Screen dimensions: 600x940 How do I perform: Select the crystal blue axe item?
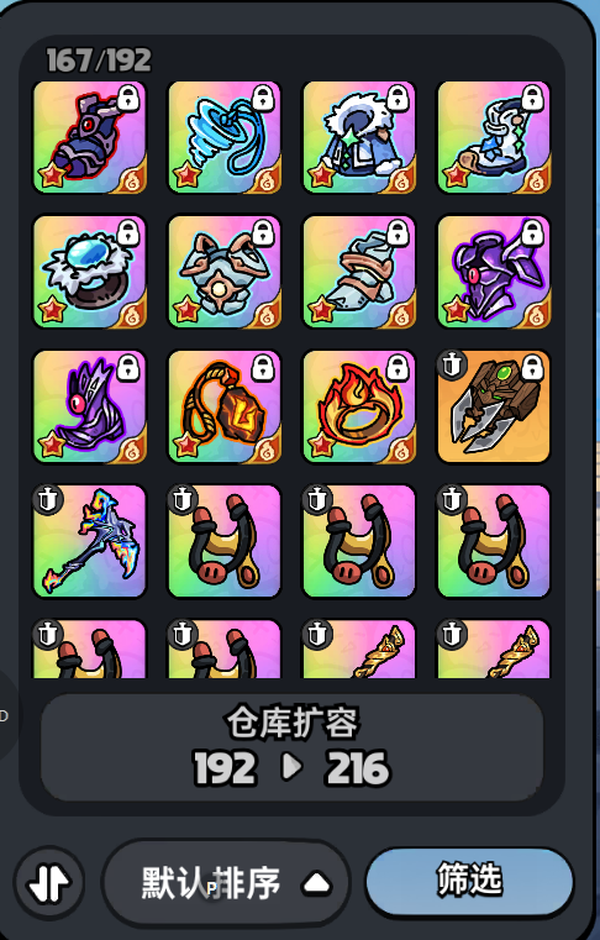tap(90, 541)
